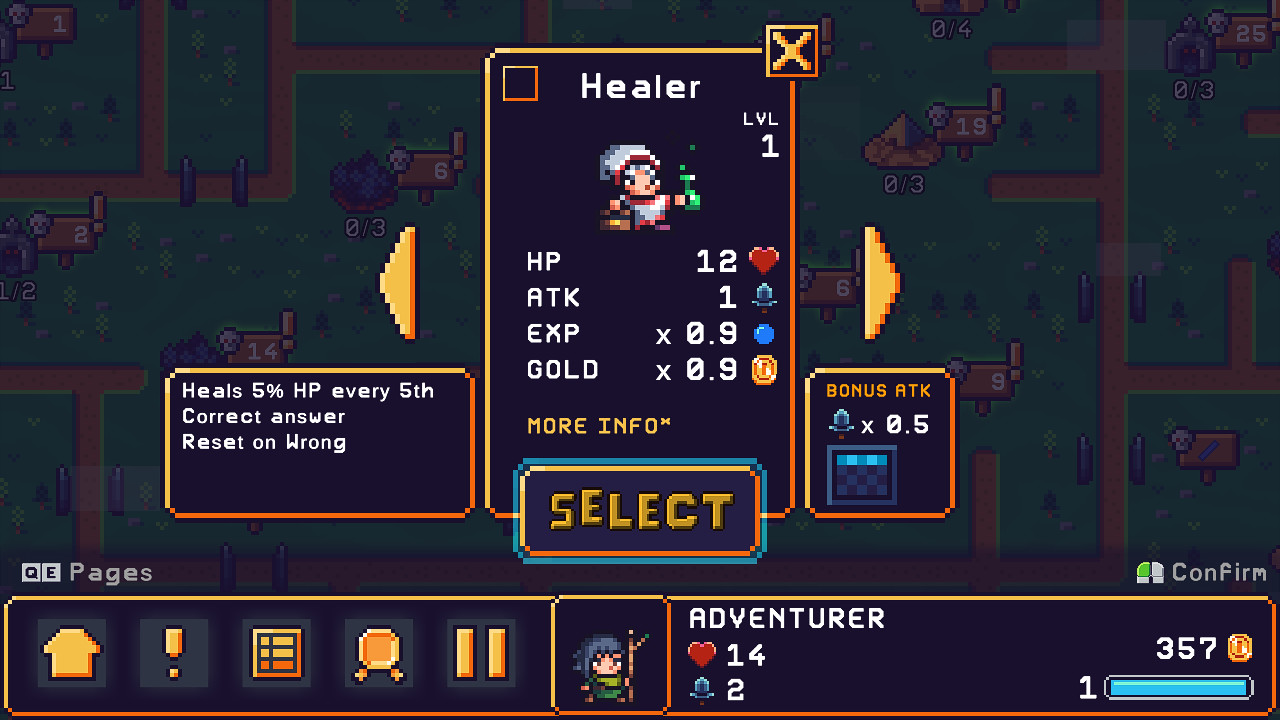
Task: Open More Info about Healer
Action: tap(599, 426)
